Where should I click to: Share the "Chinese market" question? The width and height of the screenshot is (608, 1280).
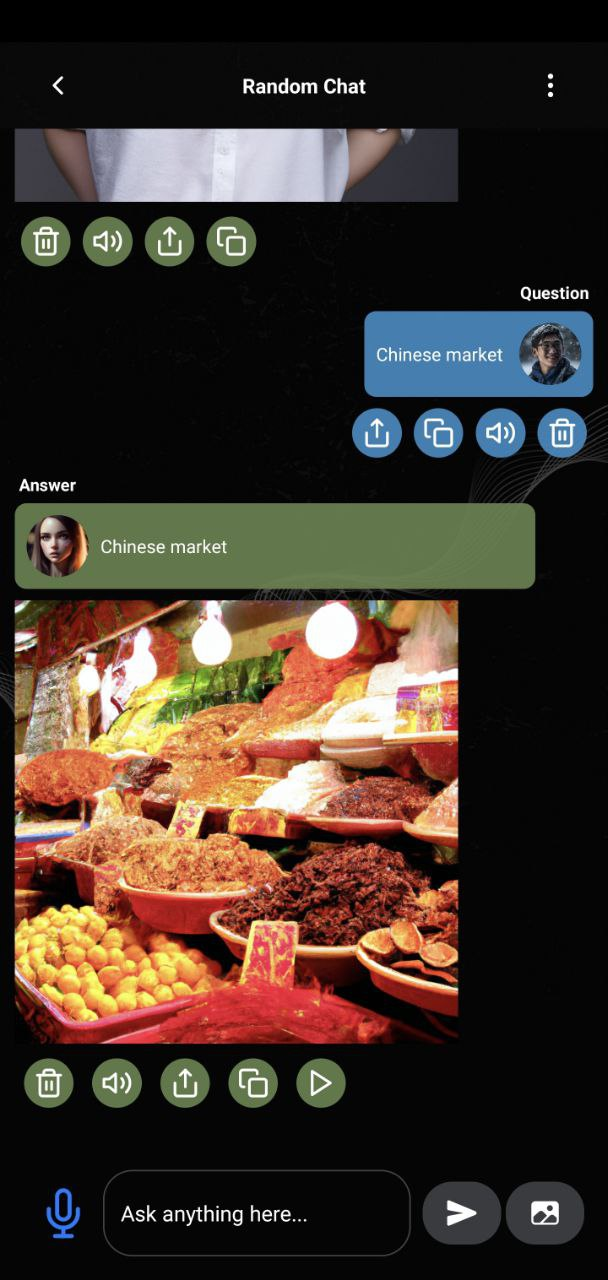click(377, 433)
